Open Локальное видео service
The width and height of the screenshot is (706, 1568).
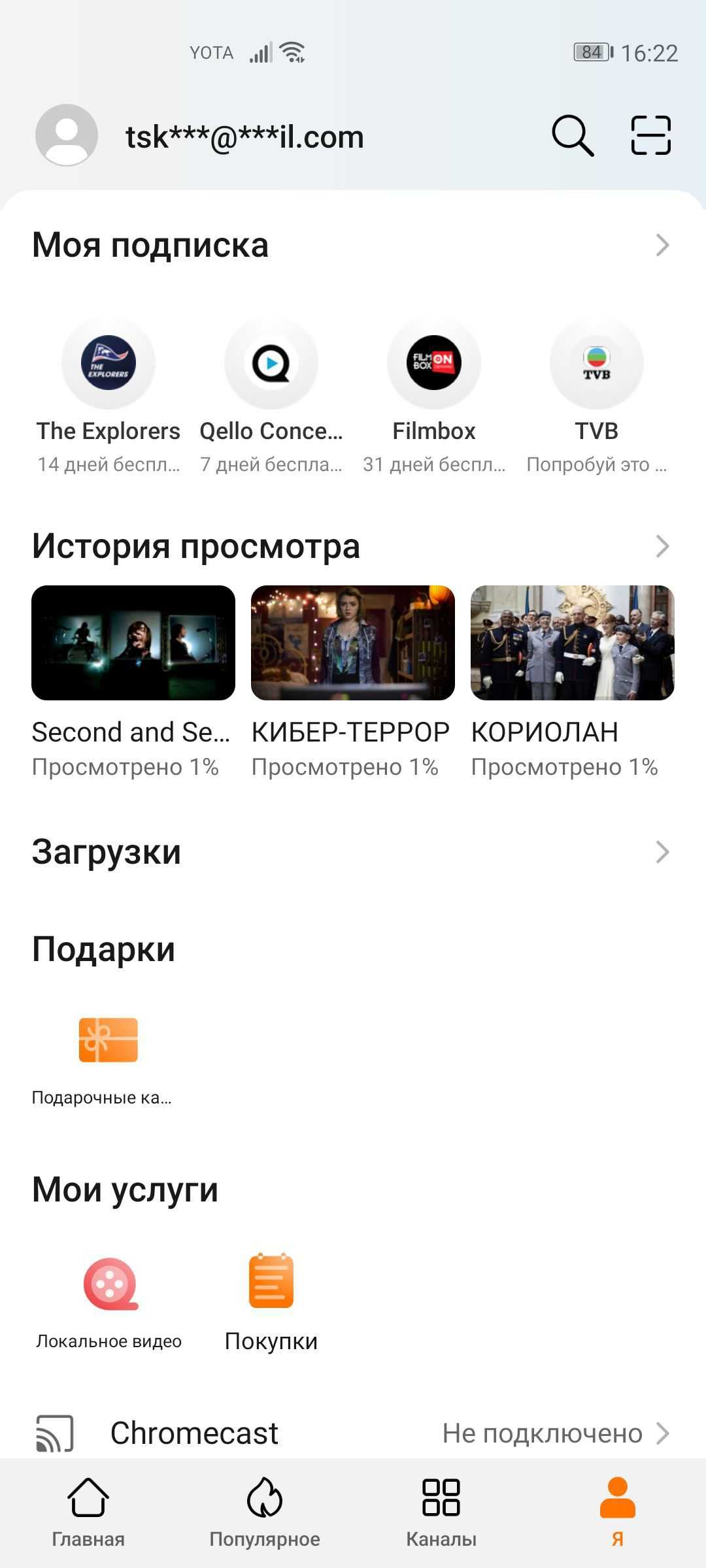click(x=109, y=1284)
